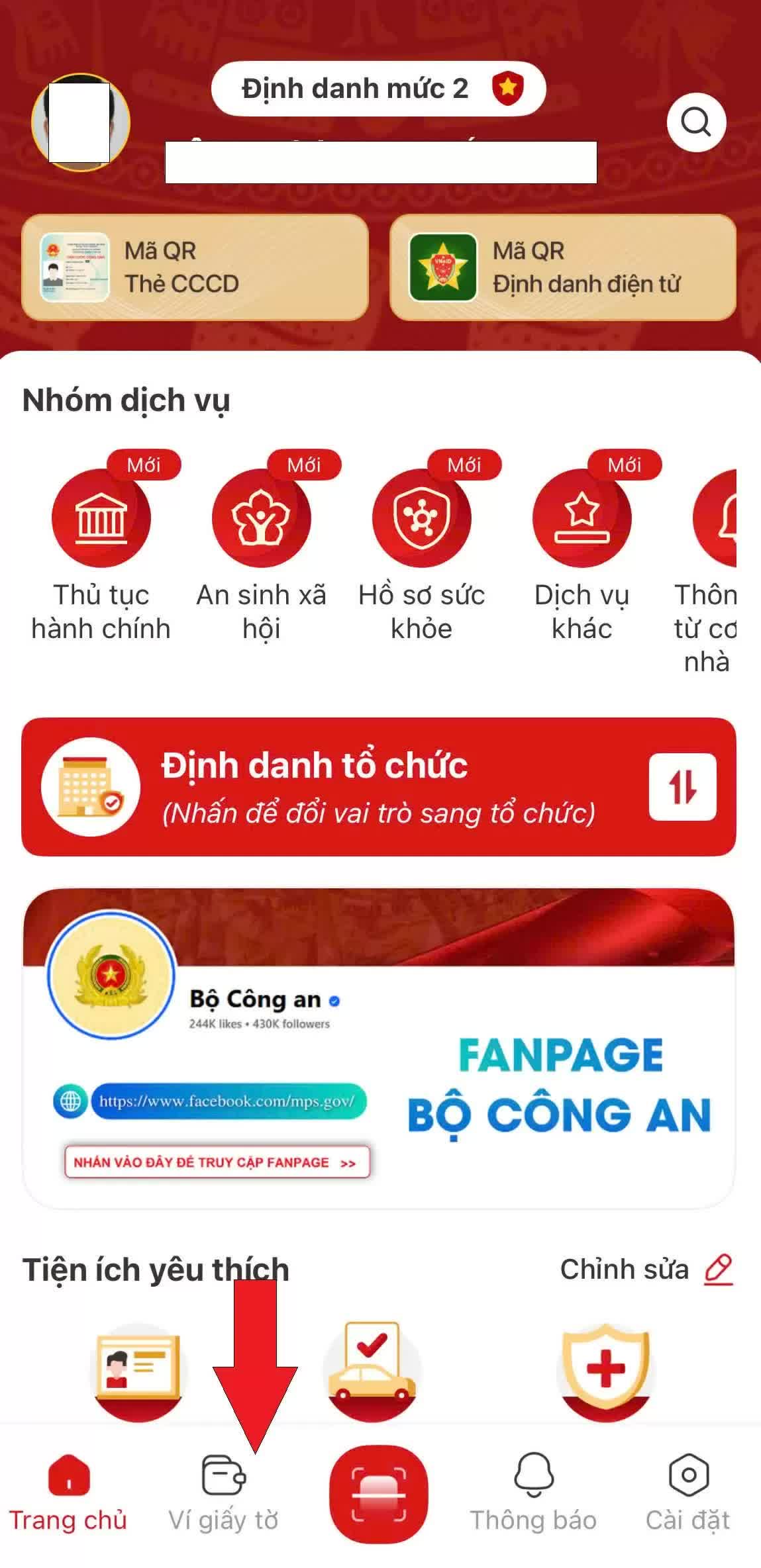Tap Chỉnh sửa to edit favorites
Image resolution: width=761 pixels, height=1568 pixels.
click(x=646, y=1269)
